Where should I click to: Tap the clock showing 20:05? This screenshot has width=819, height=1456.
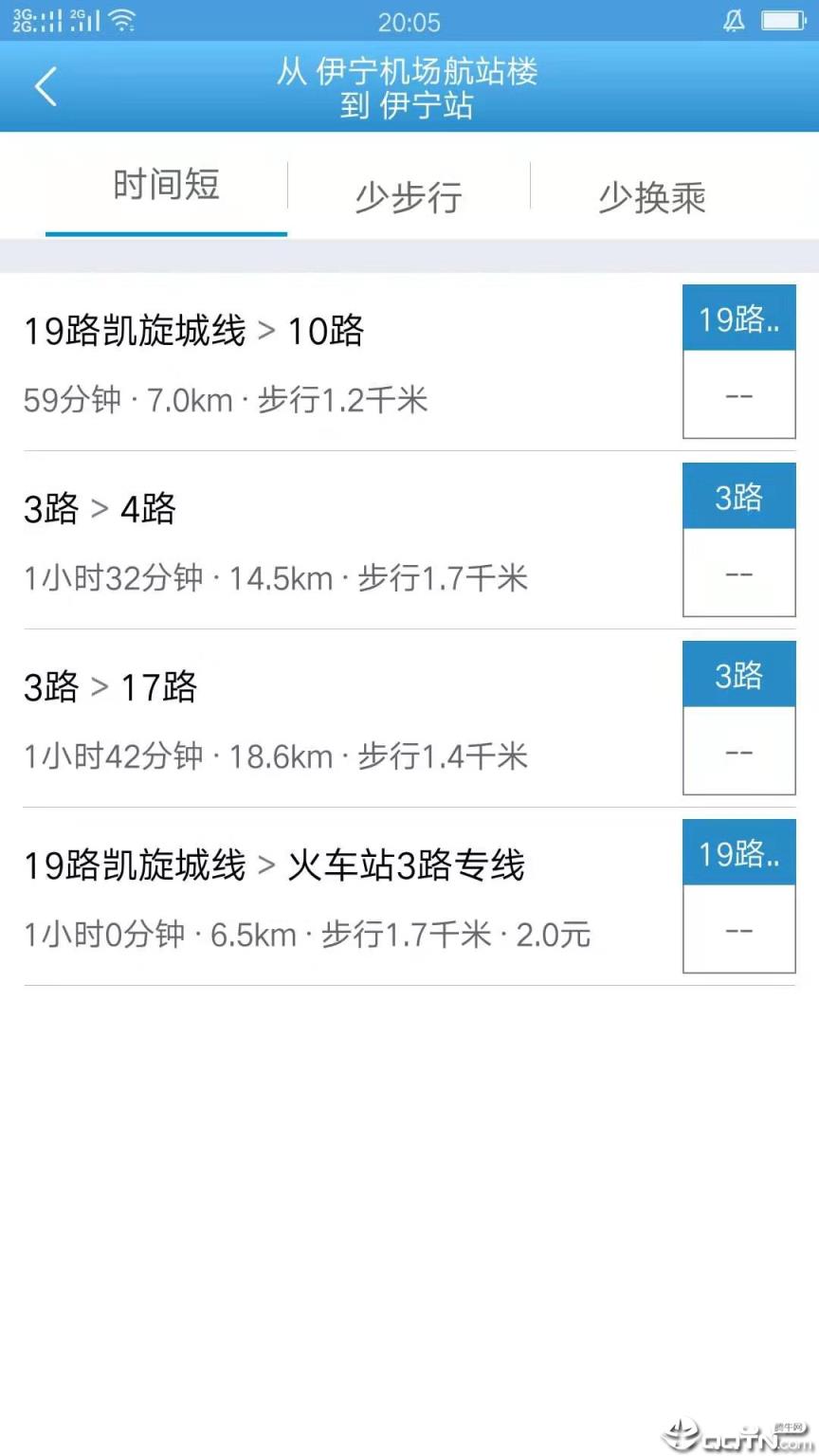coord(409,22)
